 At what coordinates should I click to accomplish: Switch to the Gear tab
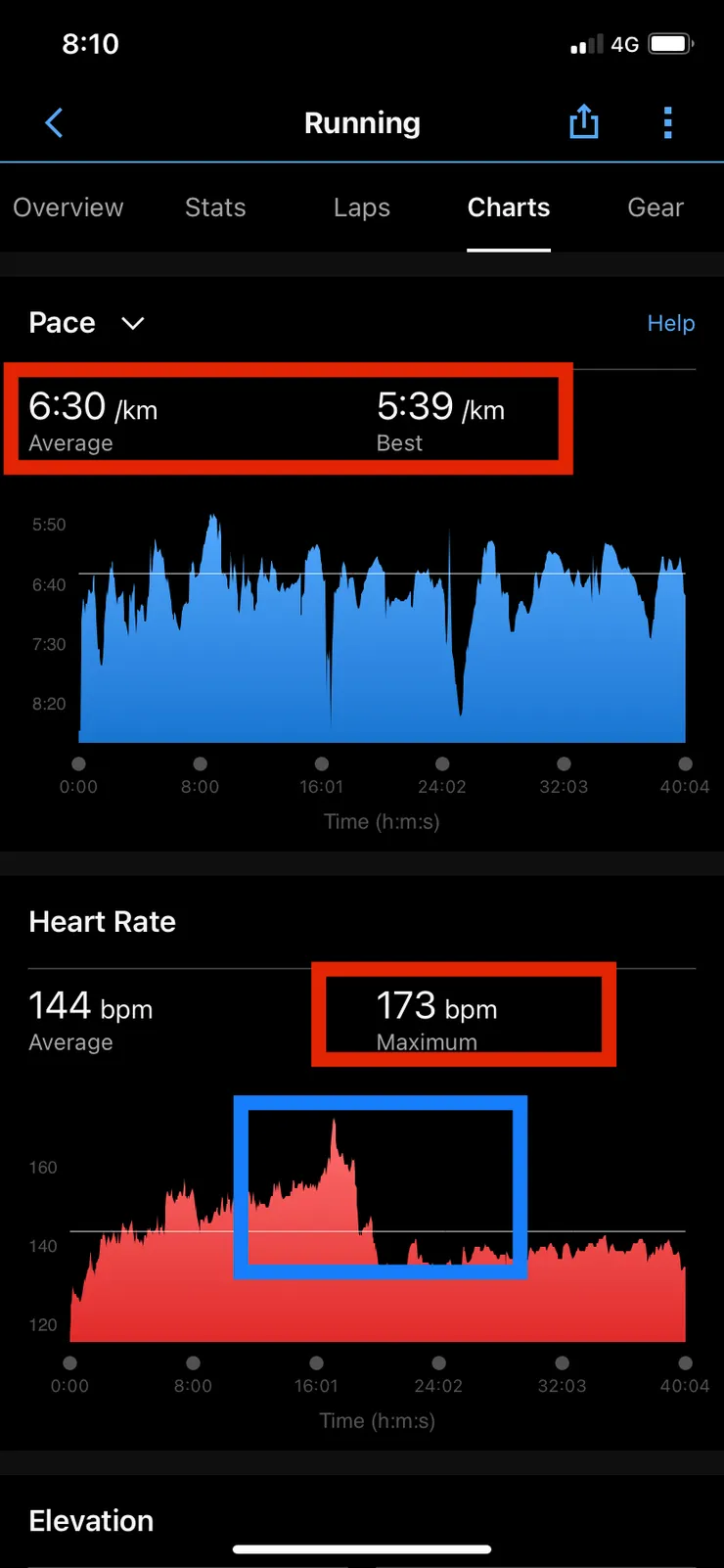pos(655,208)
